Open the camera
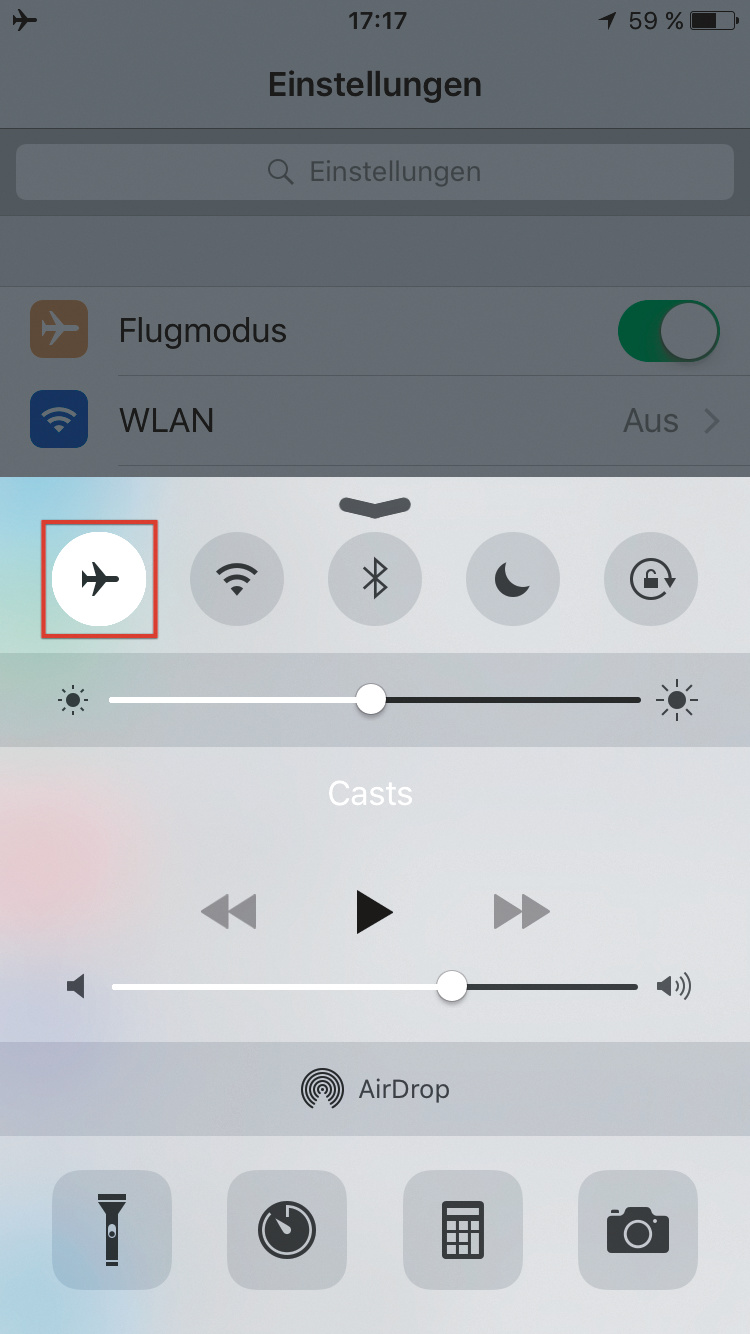The width and height of the screenshot is (750, 1334). point(638,1229)
